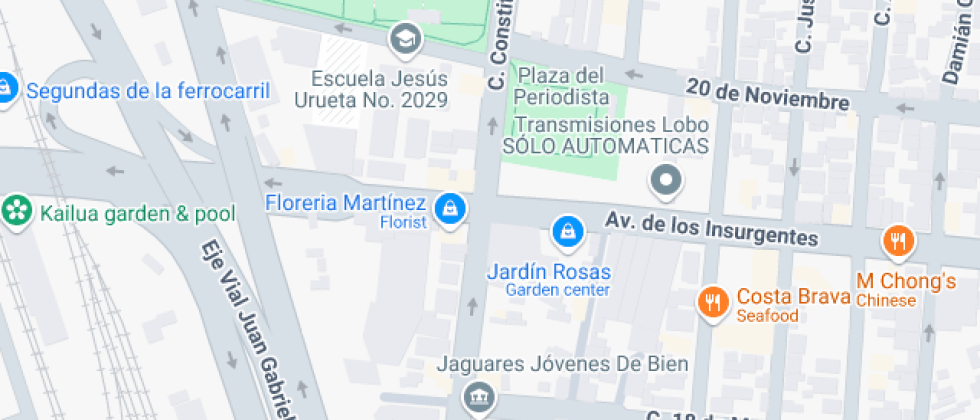The height and width of the screenshot is (420, 980).
Task: Select the Segundas de la ferrocarril shop pin
Action: pos(6,88)
